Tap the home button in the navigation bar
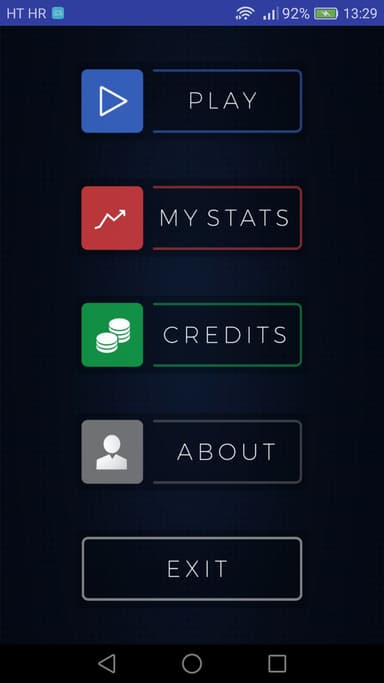384x683 pixels. pos(192,663)
